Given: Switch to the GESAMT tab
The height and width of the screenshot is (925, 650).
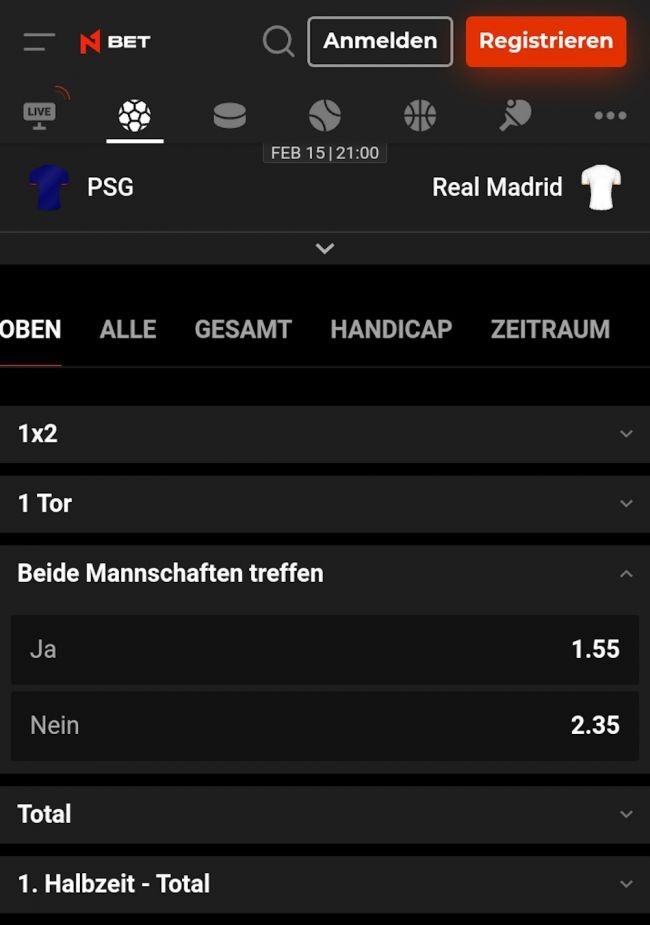Looking at the screenshot, I should 243,329.
